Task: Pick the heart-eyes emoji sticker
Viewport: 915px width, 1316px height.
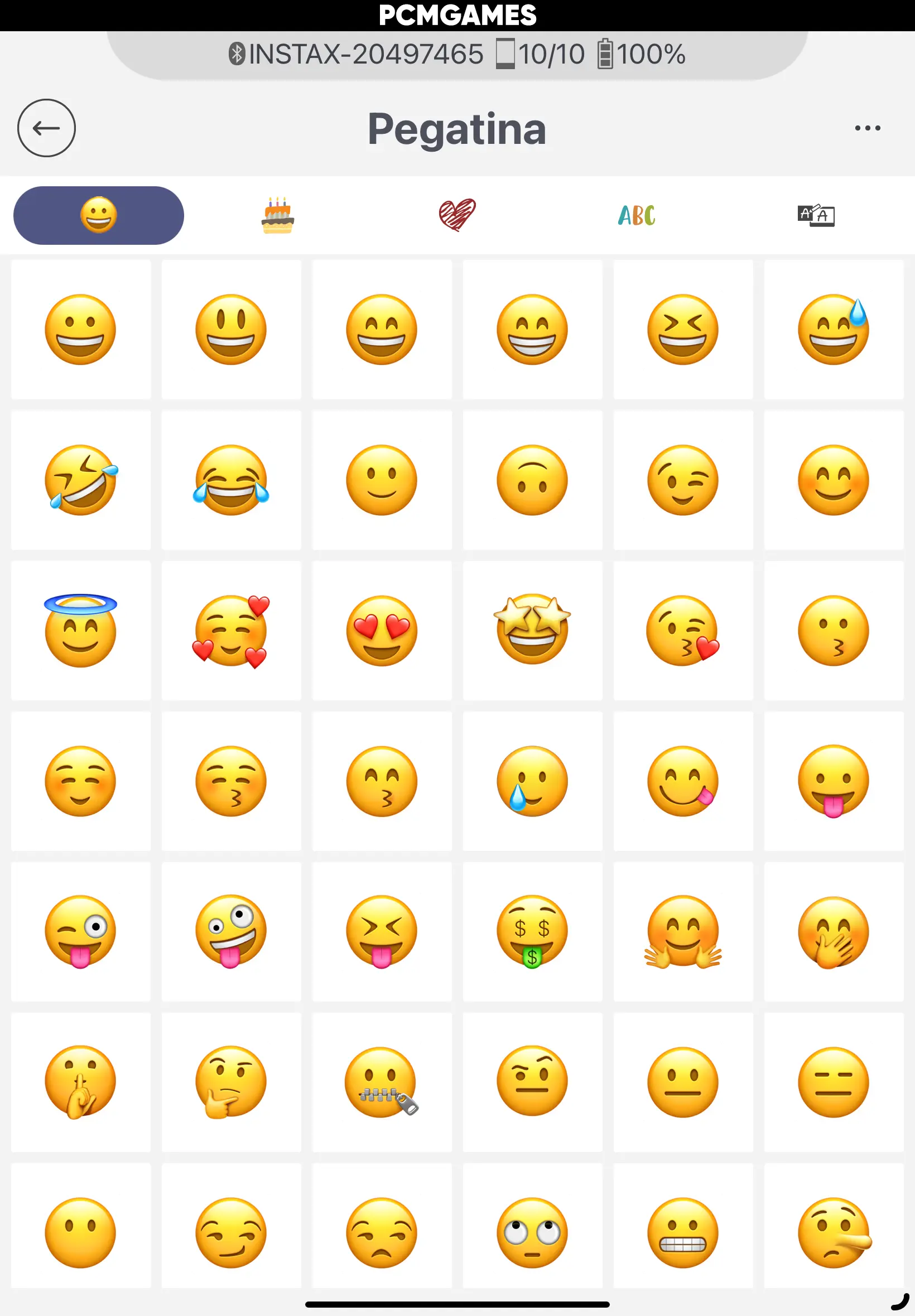Action: [382, 630]
